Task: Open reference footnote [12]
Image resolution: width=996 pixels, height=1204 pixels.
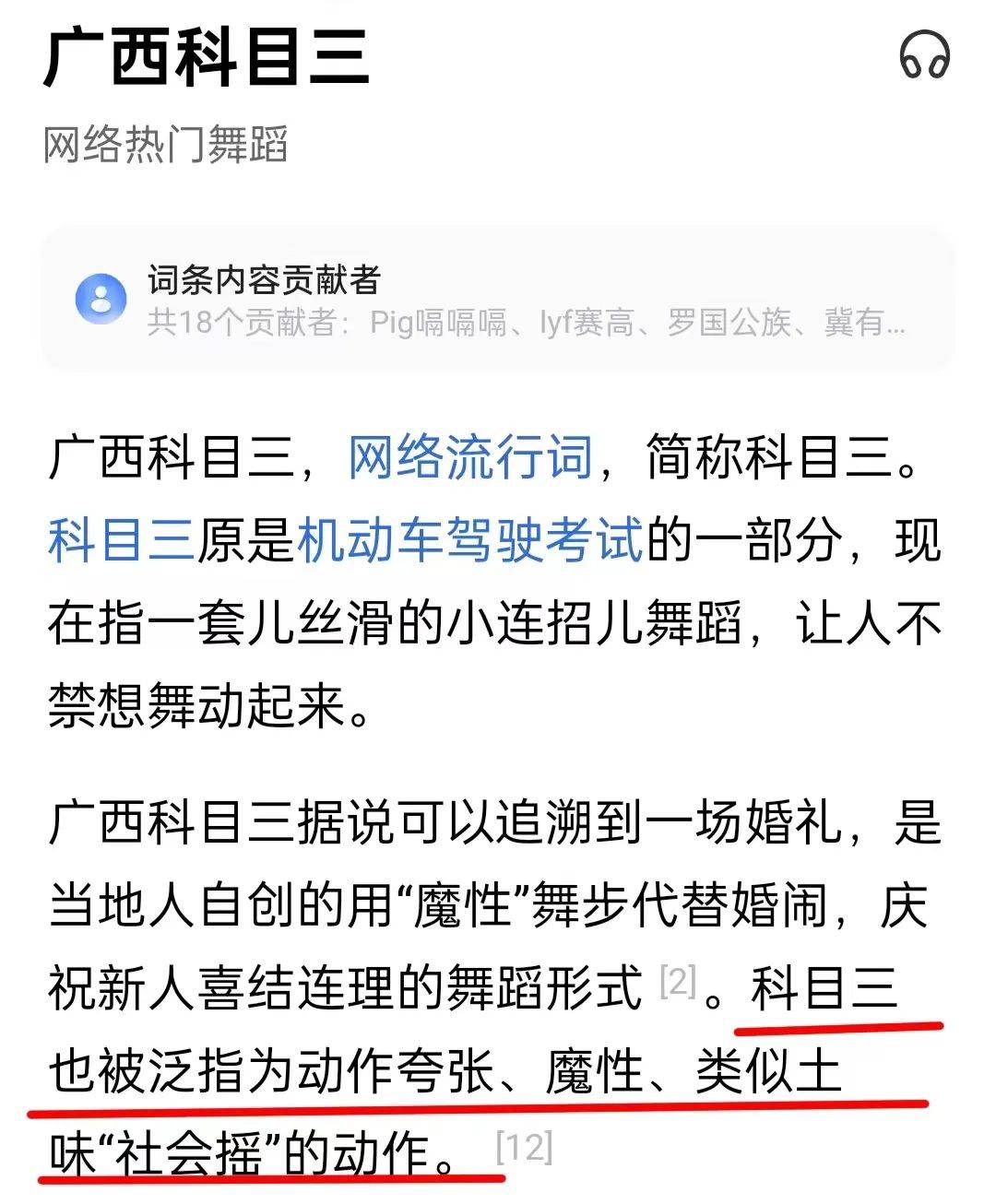Action: point(524,1148)
